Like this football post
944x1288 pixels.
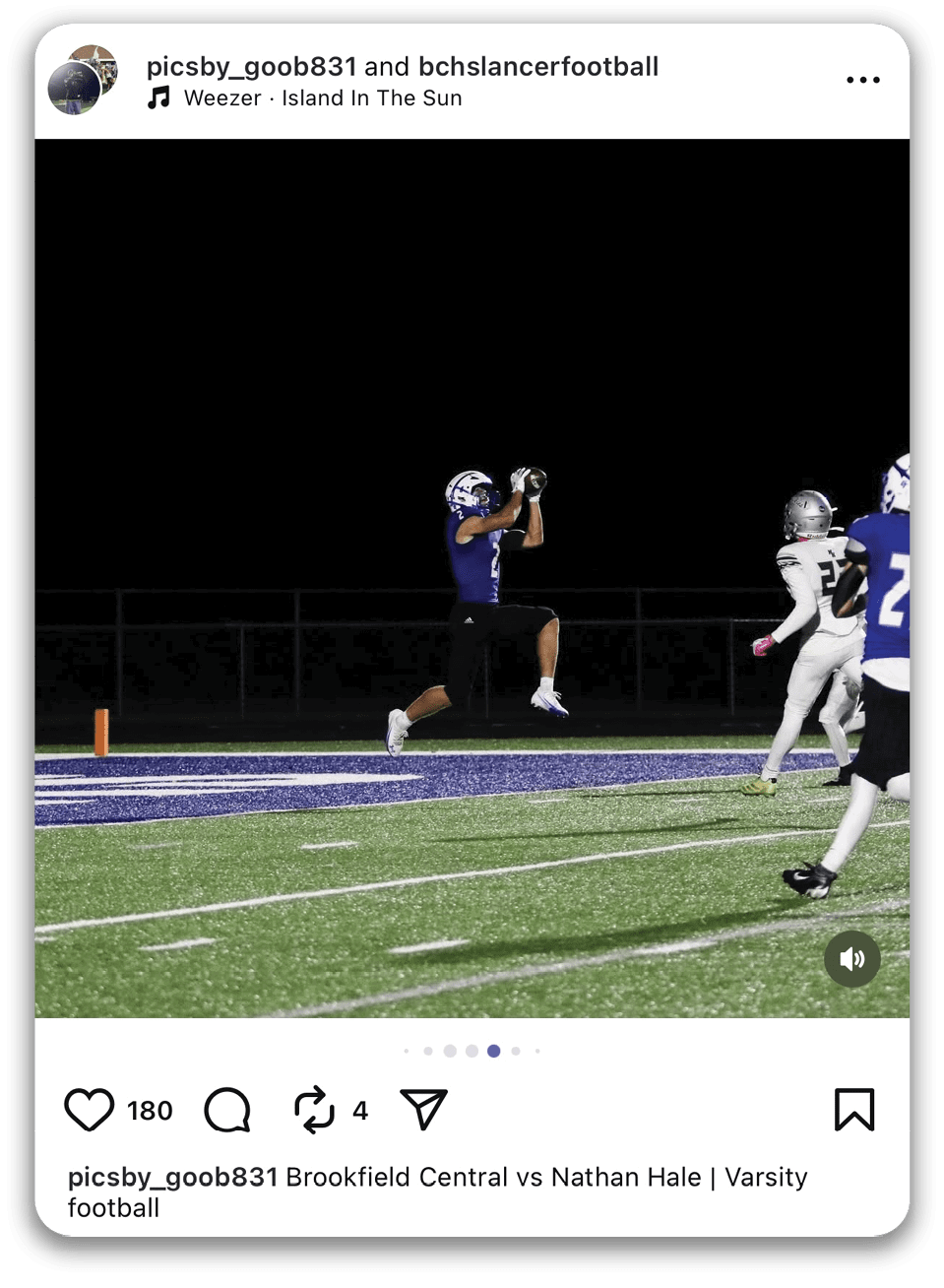point(90,1110)
